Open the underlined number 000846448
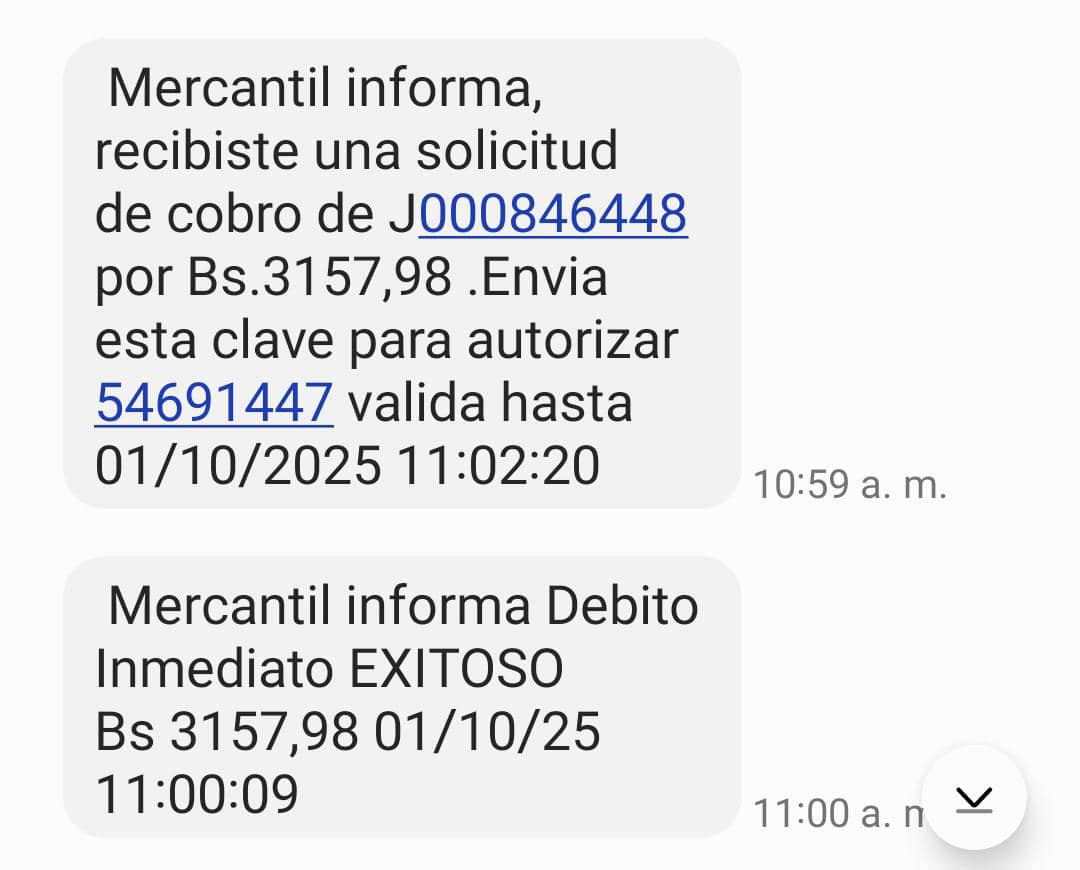Viewport: 1080px width, 870px height. click(x=553, y=214)
